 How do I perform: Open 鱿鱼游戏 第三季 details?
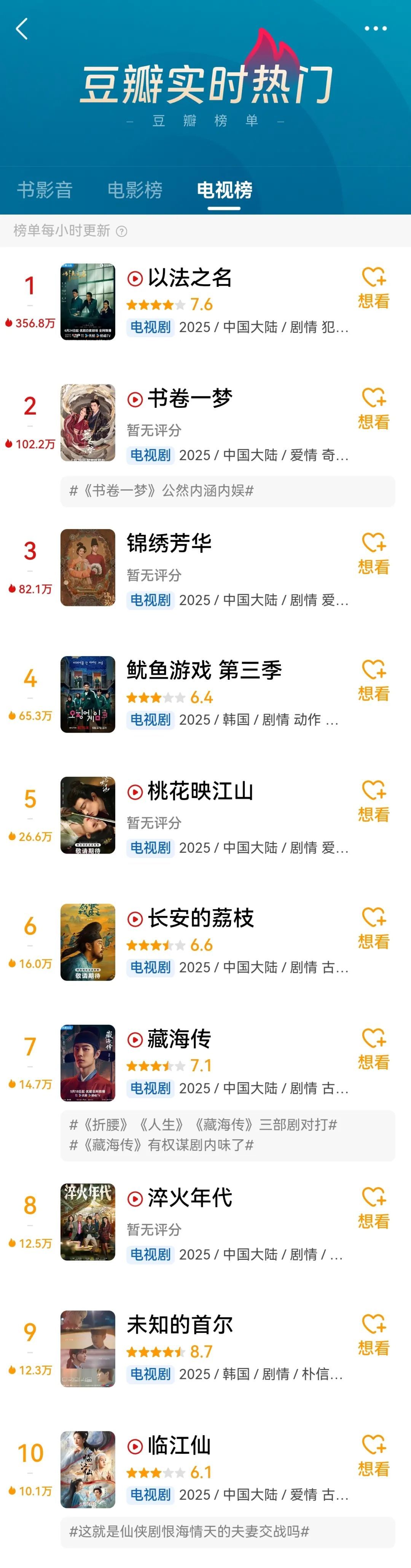(x=204, y=670)
